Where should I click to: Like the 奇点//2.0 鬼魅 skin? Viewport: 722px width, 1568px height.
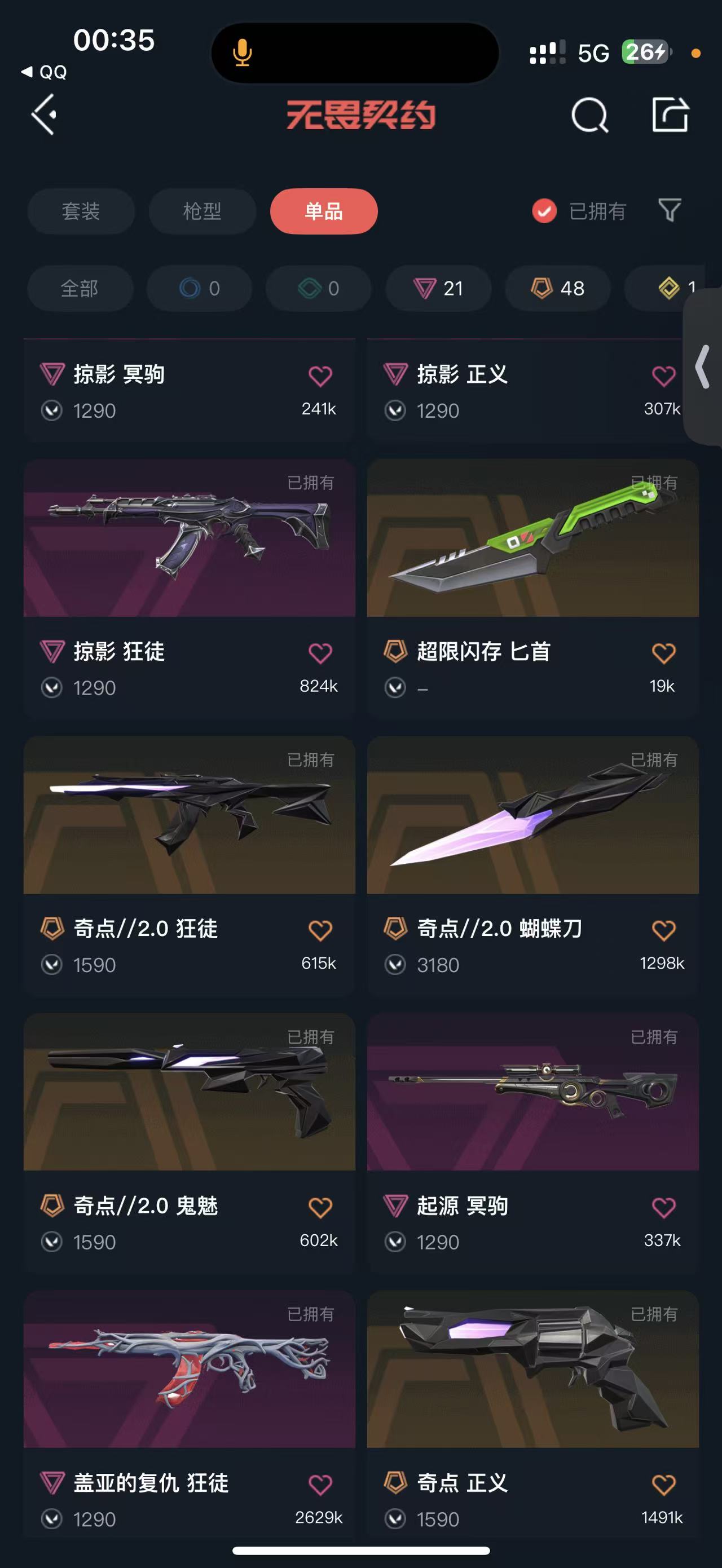pos(320,1207)
